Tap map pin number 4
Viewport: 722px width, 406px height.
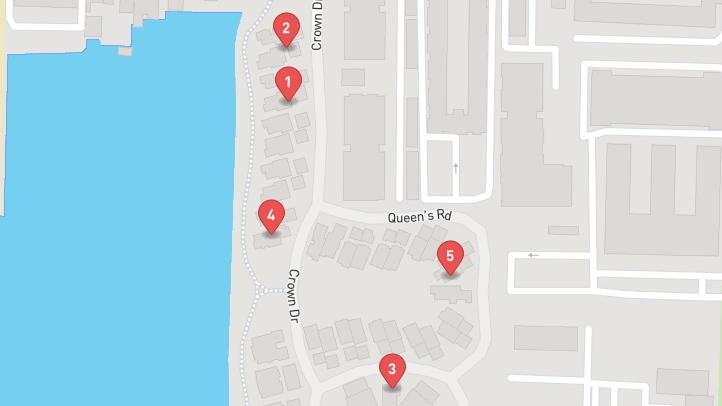[270, 214]
